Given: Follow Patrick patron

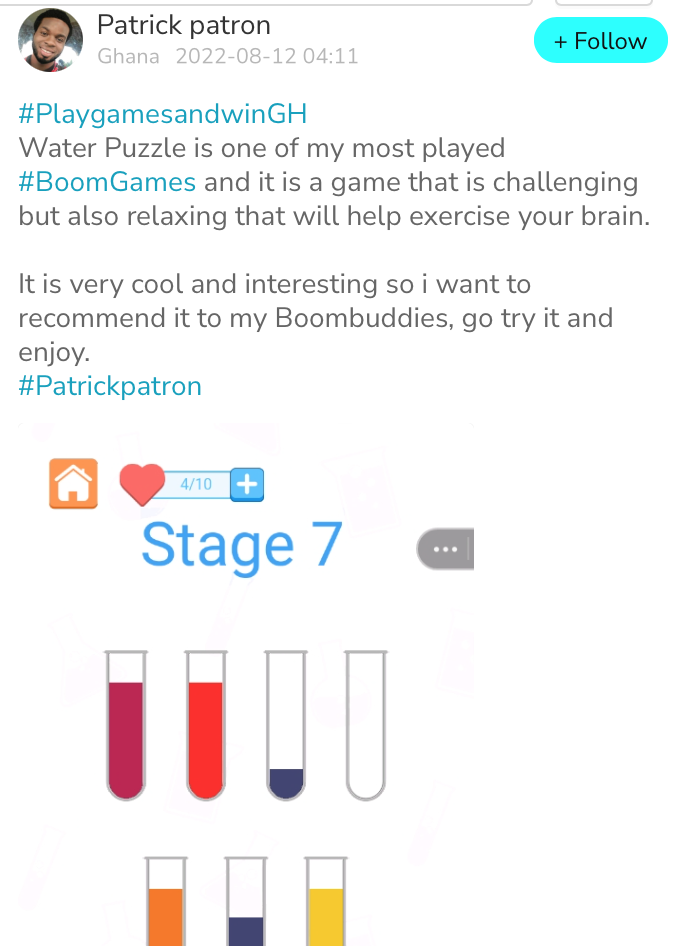Looking at the screenshot, I should coord(600,41).
